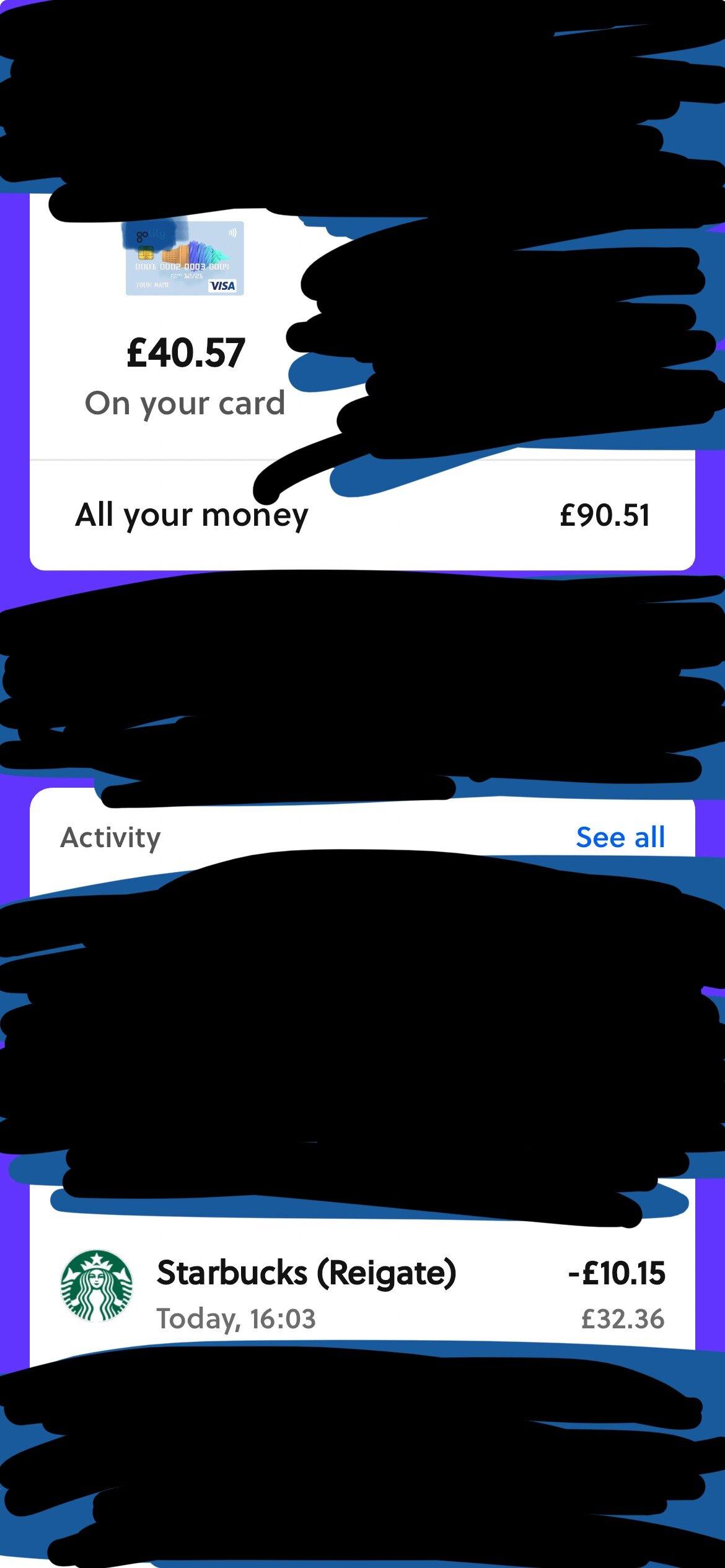Screen dimensions: 725x1568
Task: Open the card showing £40.57 balance
Action: tap(185, 260)
